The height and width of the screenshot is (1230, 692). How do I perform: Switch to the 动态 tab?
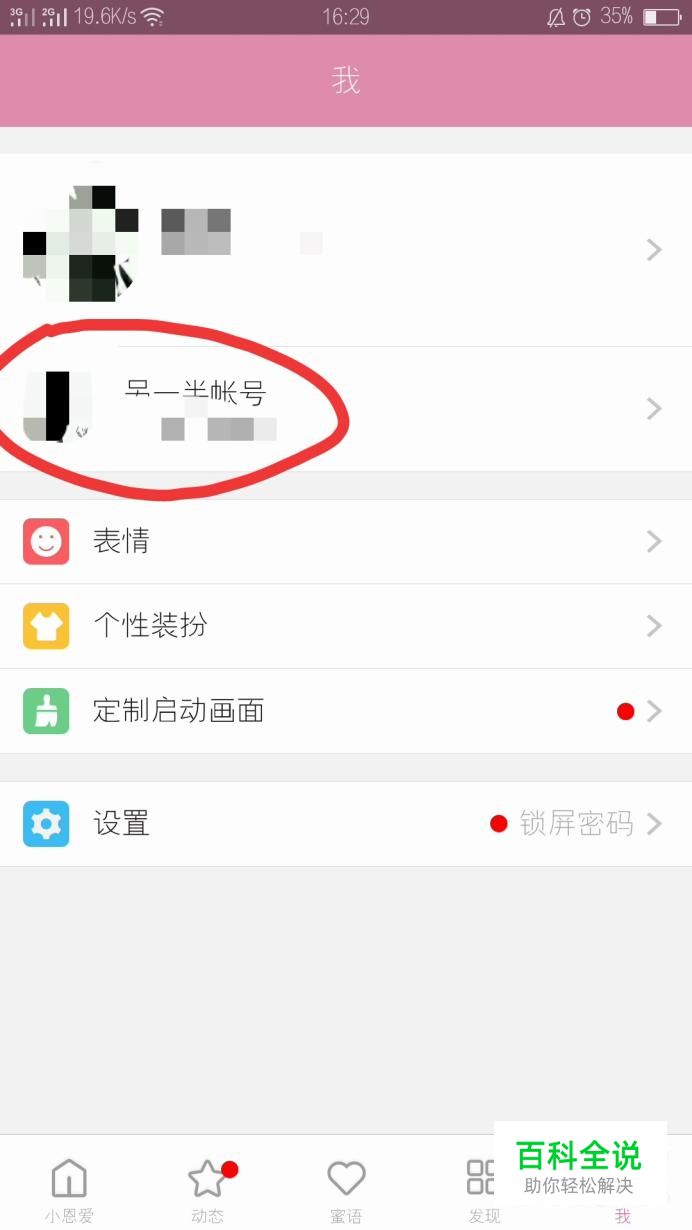(208, 1190)
